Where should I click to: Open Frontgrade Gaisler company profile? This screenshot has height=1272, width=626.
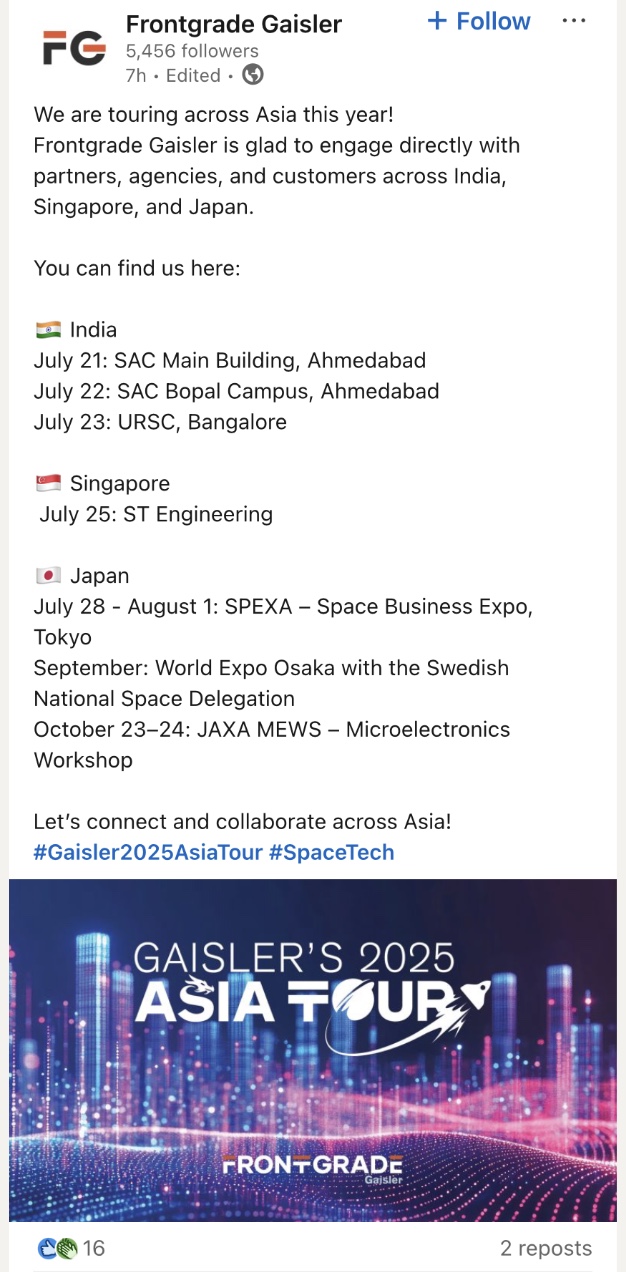click(x=233, y=24)
